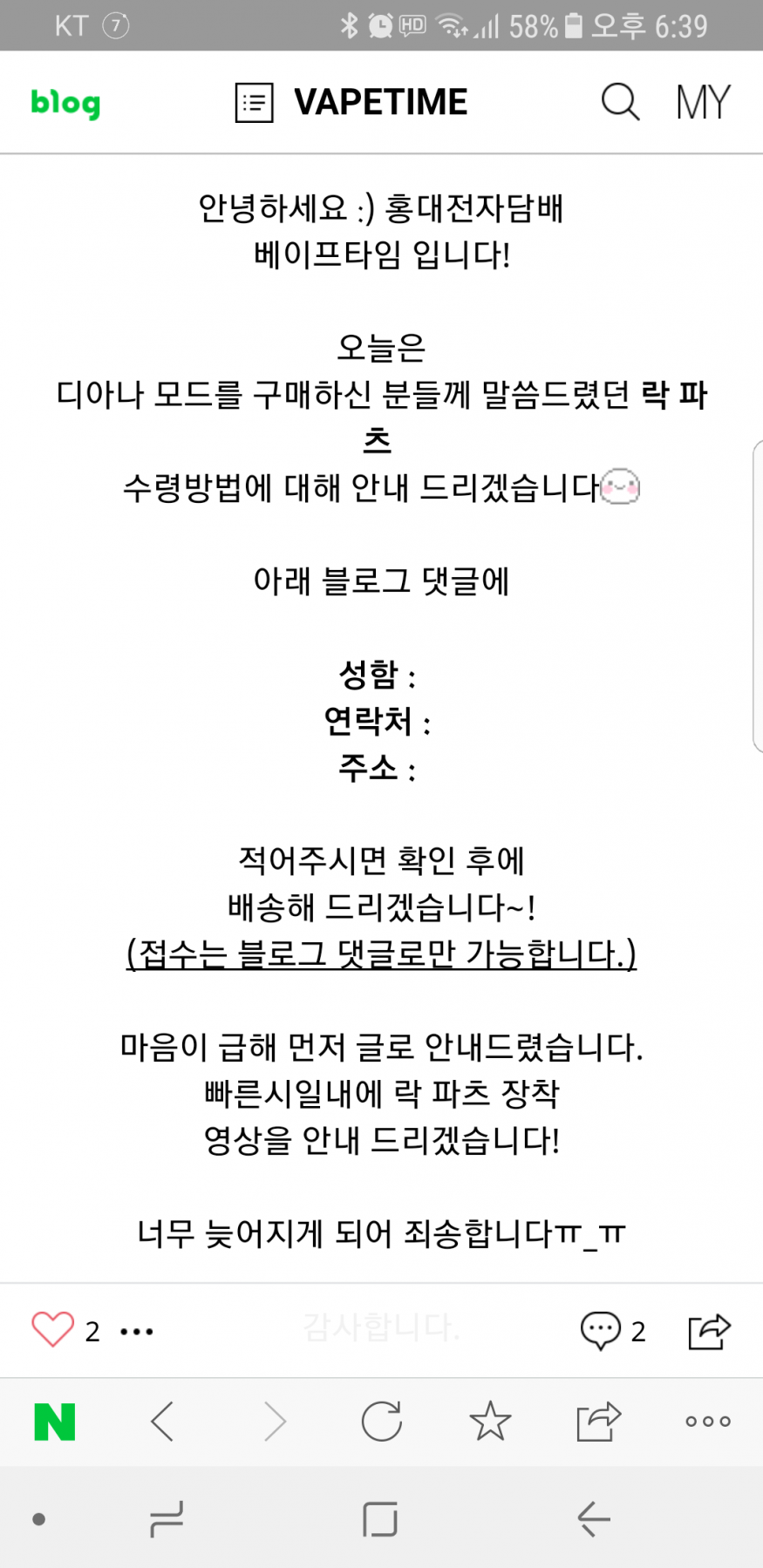Go to Naver home via green N
The height and width of the screenshot is (1568, 763).
[54, 1422]
